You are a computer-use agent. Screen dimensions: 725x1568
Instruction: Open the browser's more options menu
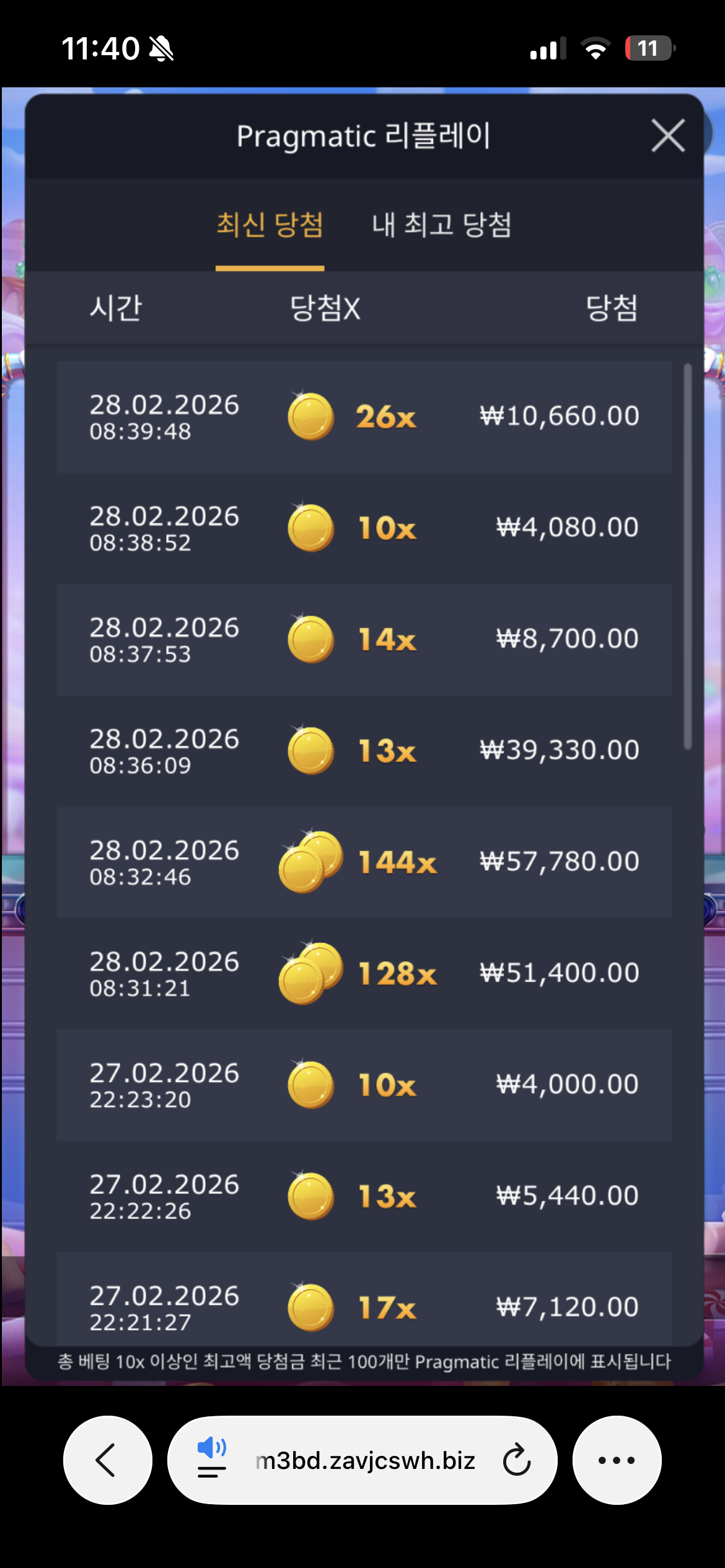tap(617, 1460)
